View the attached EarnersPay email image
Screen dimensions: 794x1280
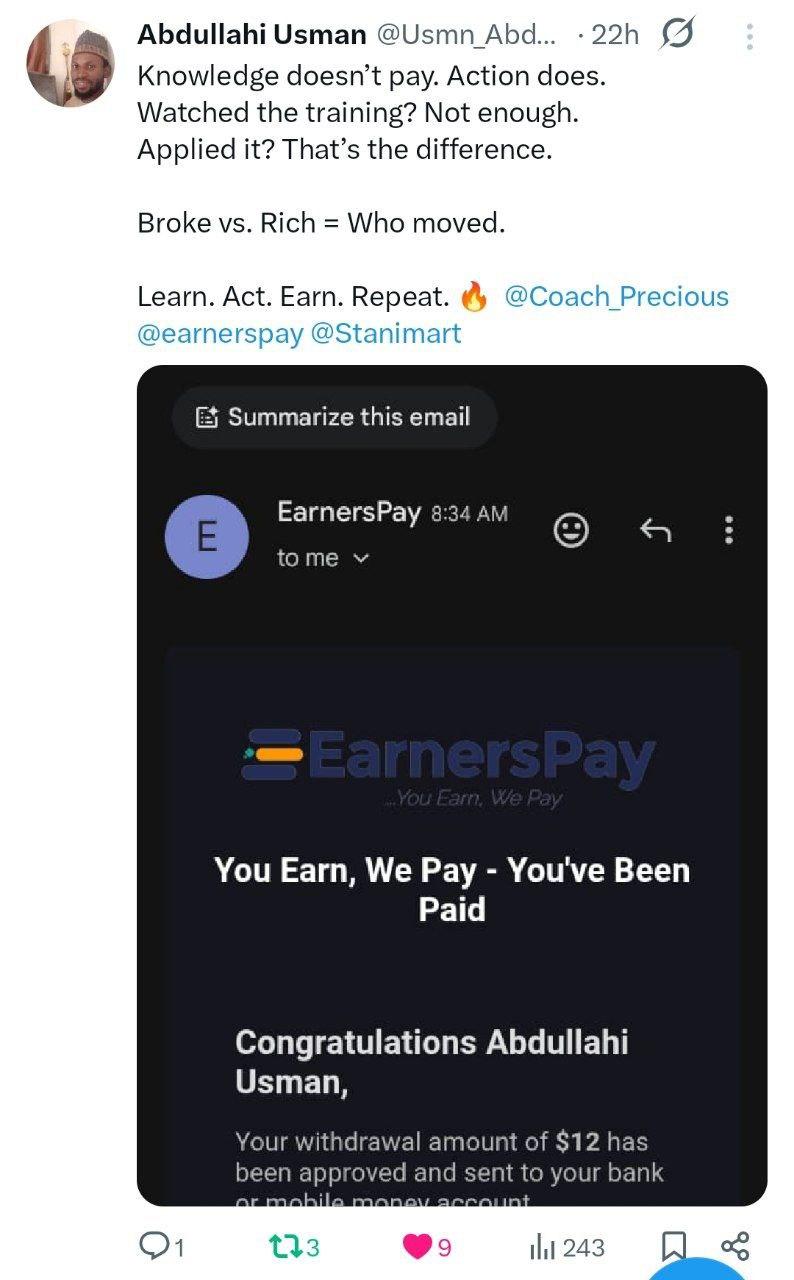click(452, 785)
